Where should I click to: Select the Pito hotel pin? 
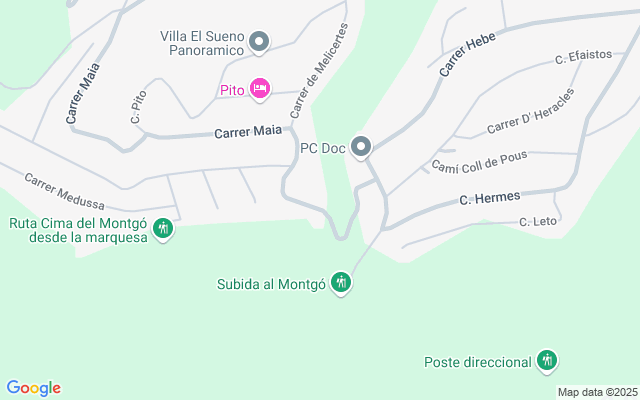coord(260,90)
